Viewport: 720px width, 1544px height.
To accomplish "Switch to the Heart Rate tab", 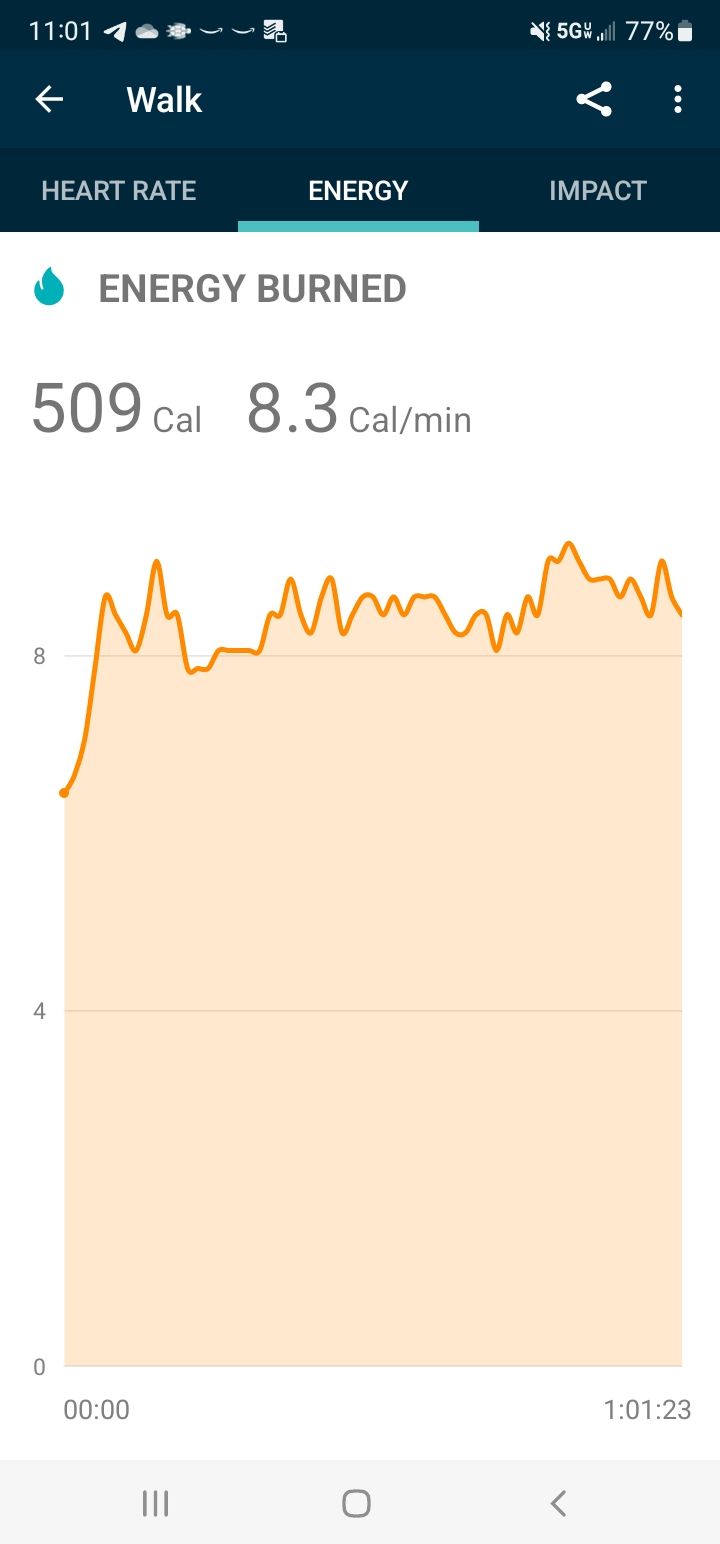I will (119, 190).
